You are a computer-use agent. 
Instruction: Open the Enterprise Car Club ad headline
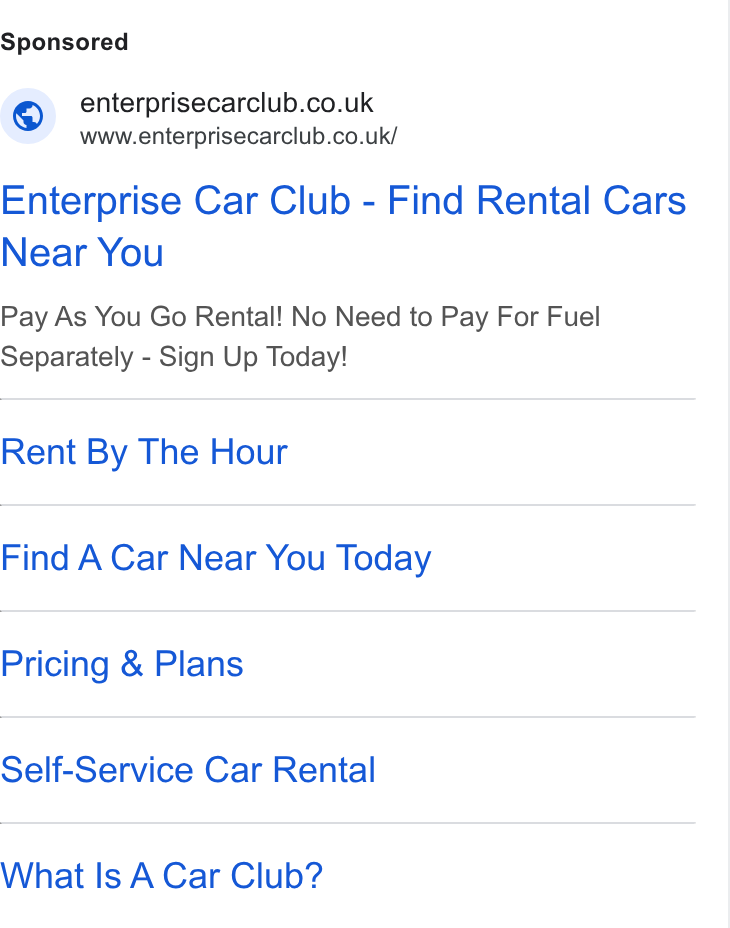tap(343, 226)
